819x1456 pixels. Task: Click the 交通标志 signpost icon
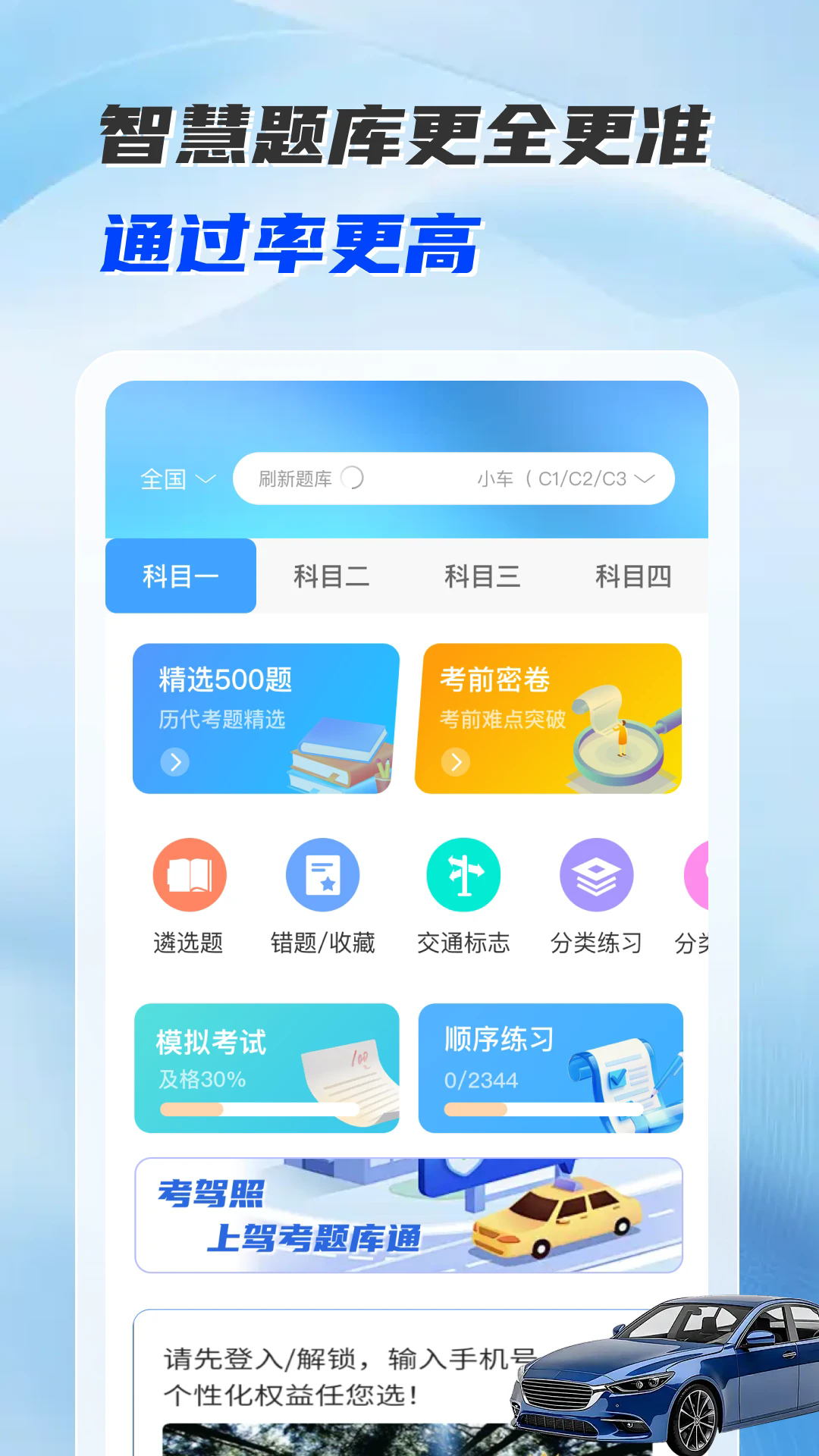(x=465, y=874)
